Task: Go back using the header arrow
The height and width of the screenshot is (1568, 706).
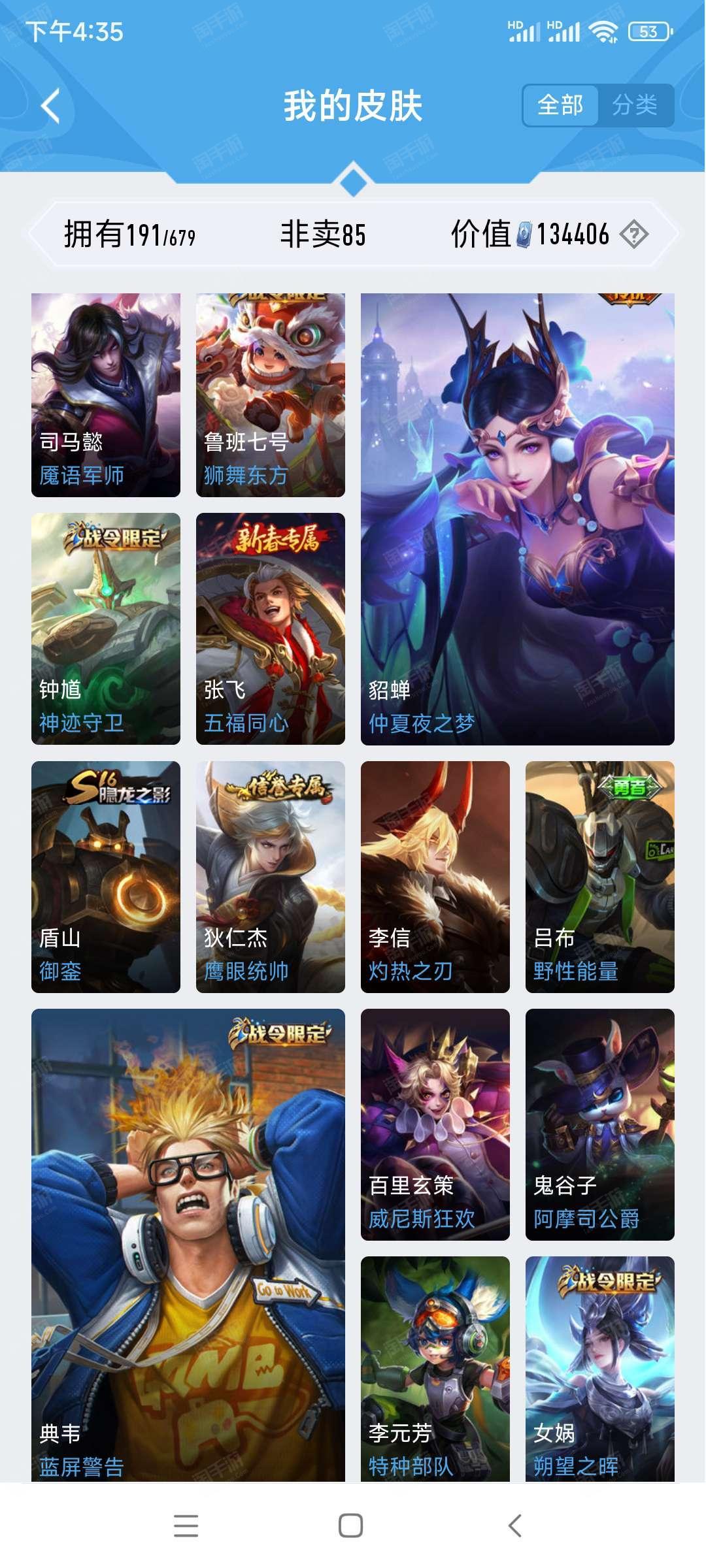Action: click(51, 106)
